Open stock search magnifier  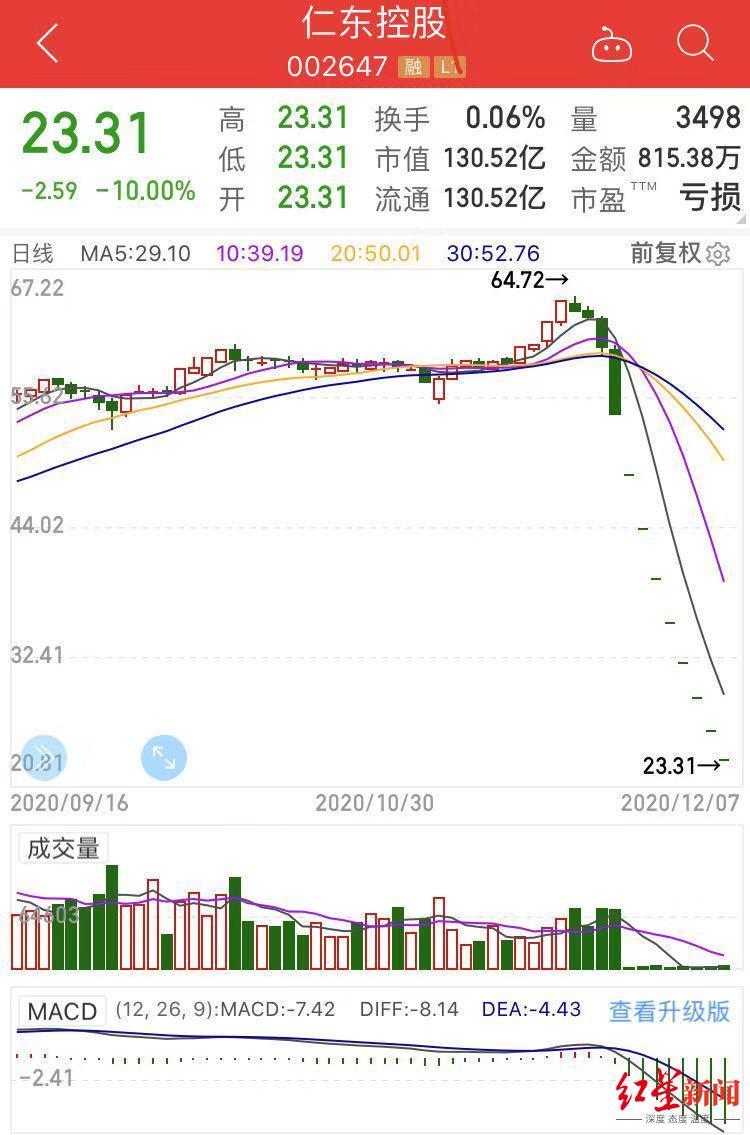[694, 43]
